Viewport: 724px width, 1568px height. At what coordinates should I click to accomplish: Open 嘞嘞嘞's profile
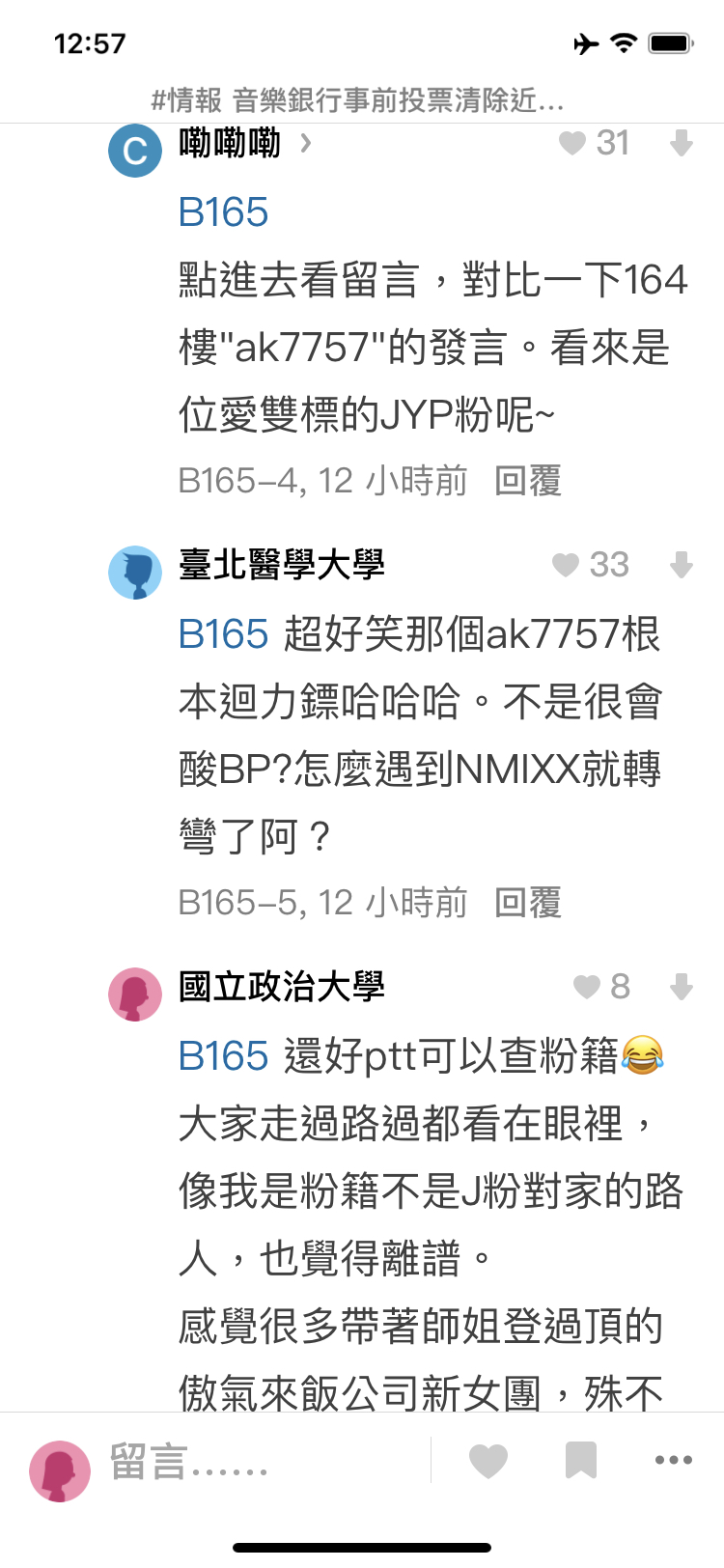tap(231, 144)
